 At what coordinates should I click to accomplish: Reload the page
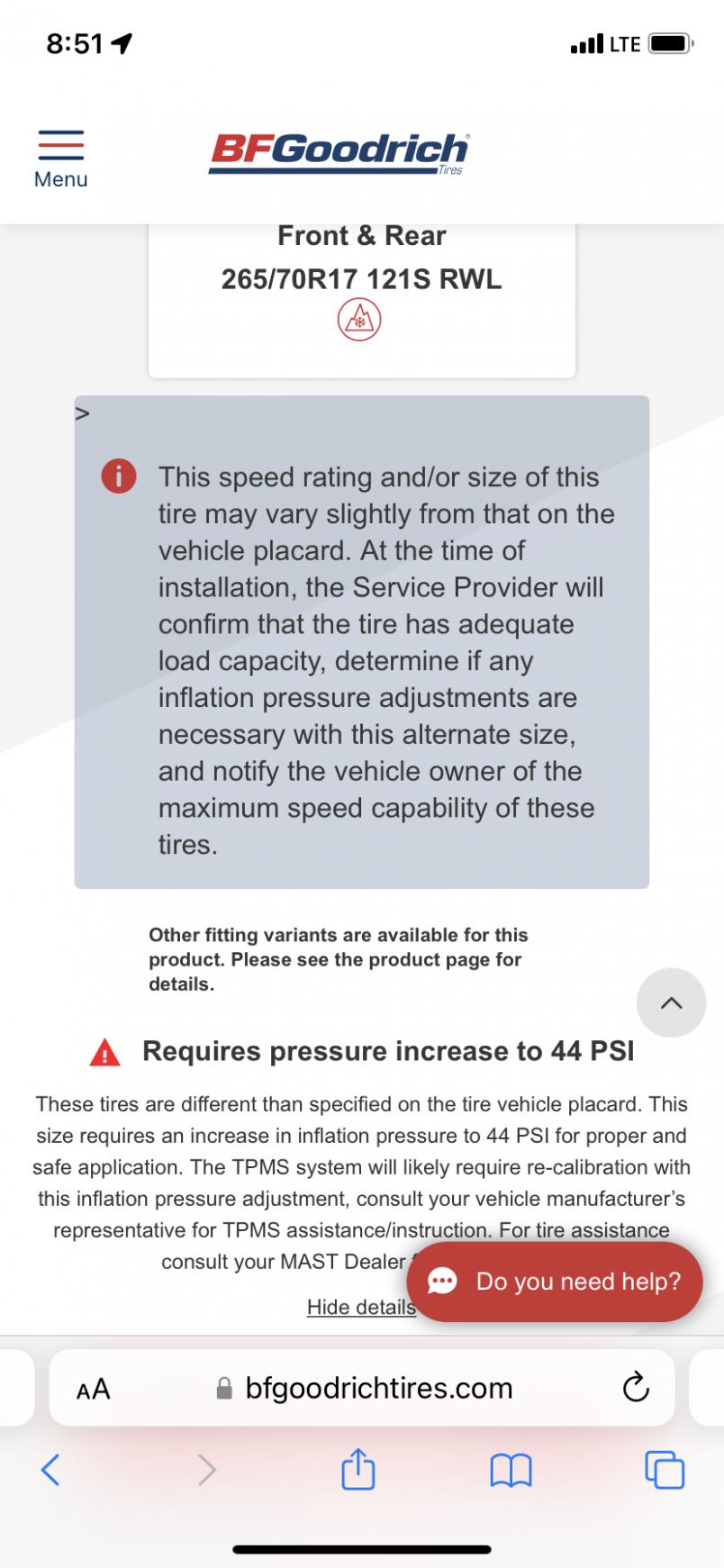click(636, 1388)
